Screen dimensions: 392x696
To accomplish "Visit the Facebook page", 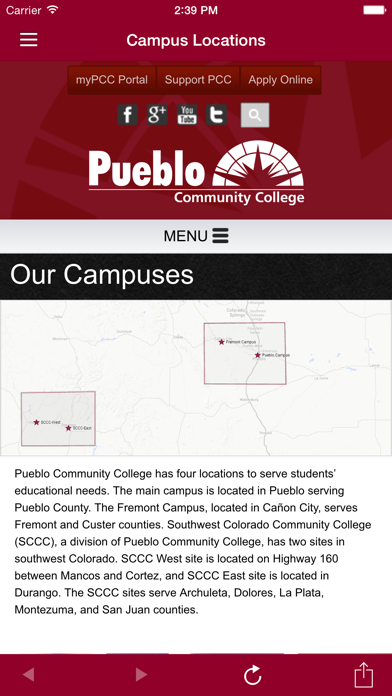I will point(127,115).
